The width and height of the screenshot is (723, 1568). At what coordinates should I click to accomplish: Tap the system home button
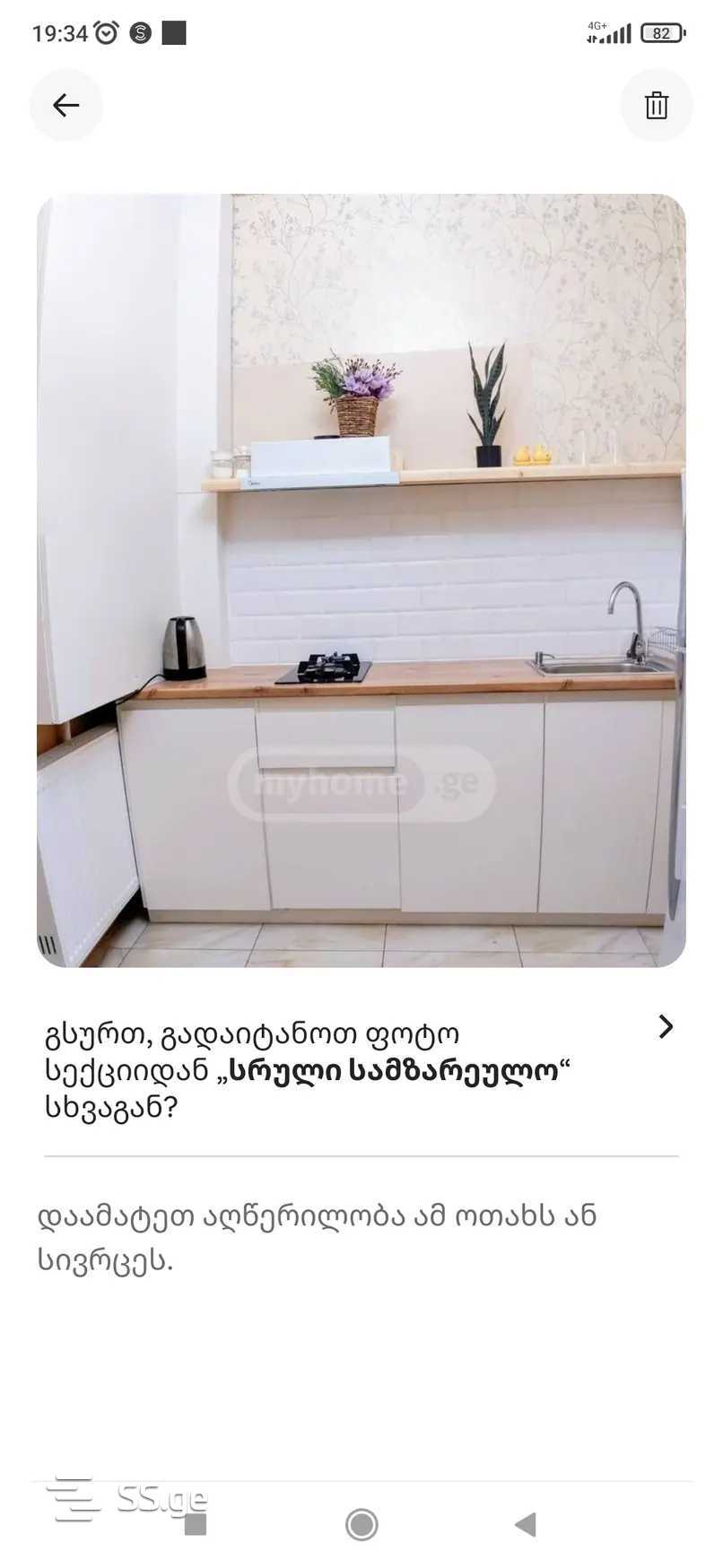point(361,1524)
